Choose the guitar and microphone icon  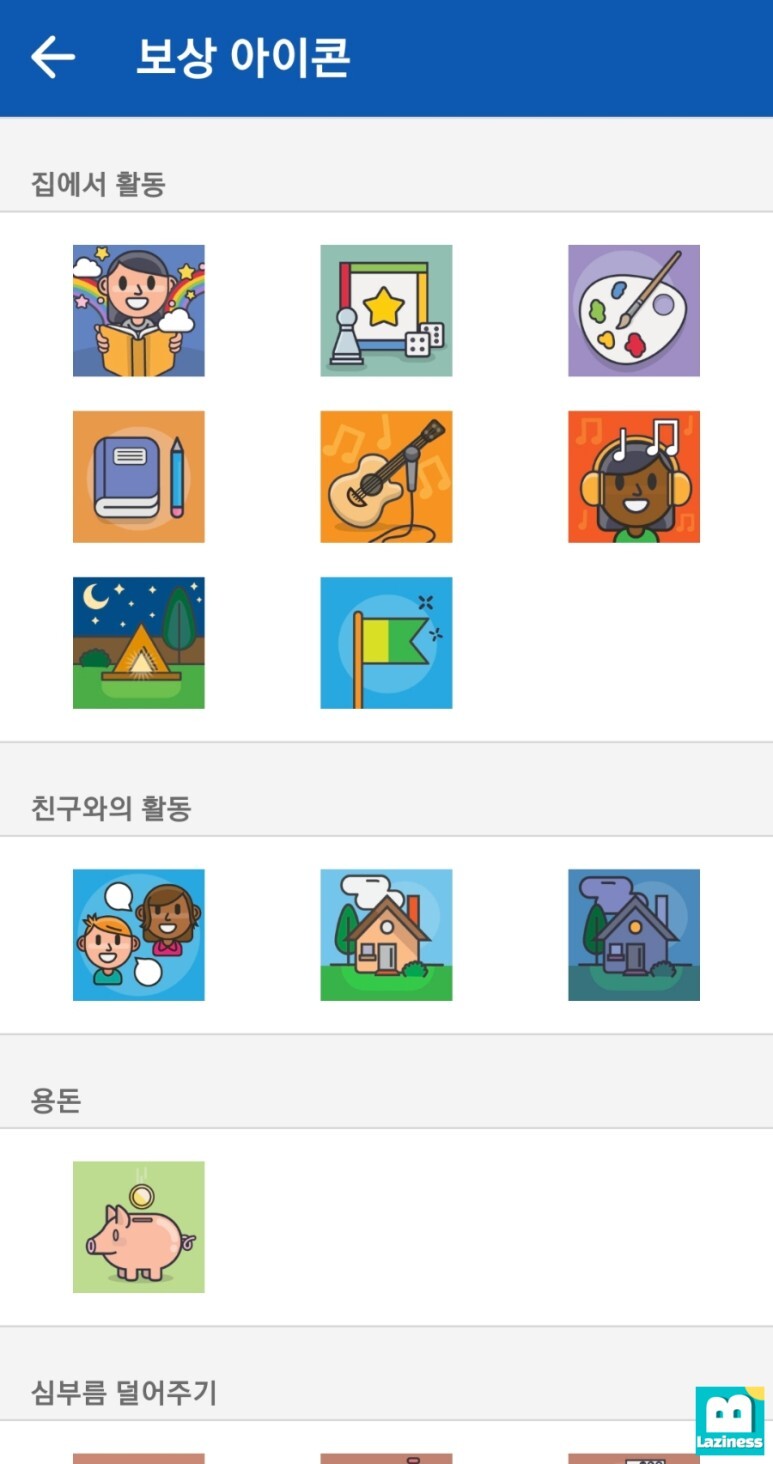pos(386,477)
